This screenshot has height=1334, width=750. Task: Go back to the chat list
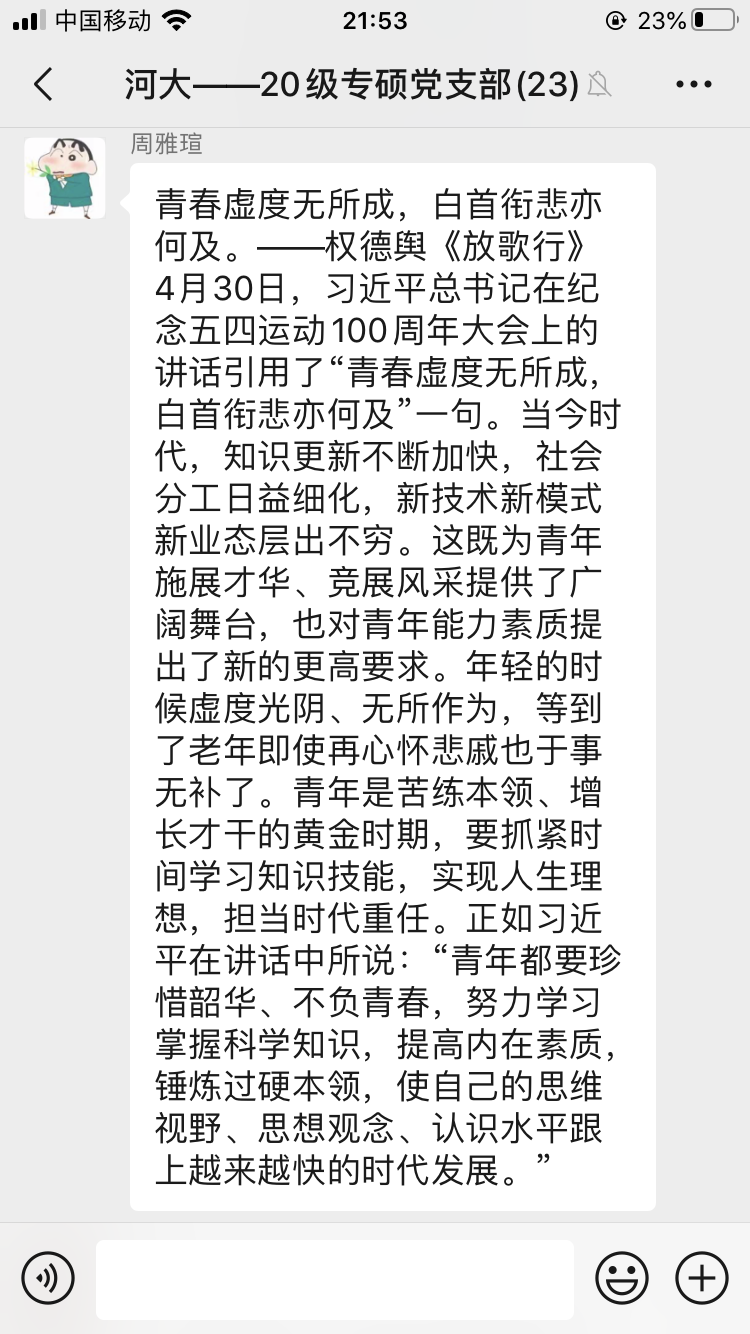[43, 85]
